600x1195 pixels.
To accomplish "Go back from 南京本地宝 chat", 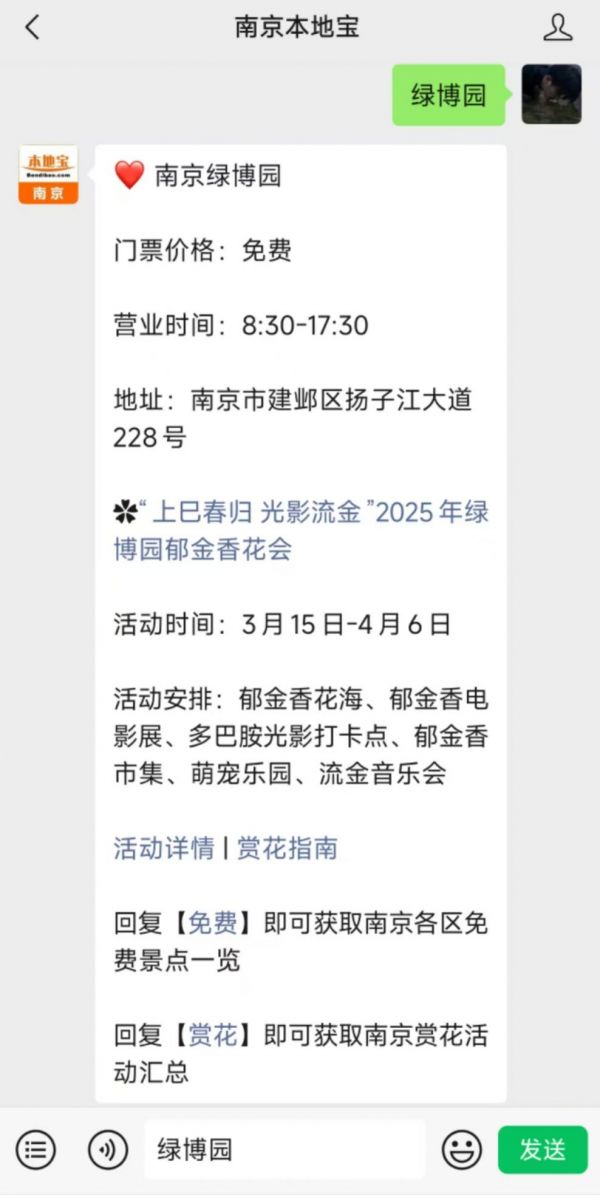I will (32, 27).
